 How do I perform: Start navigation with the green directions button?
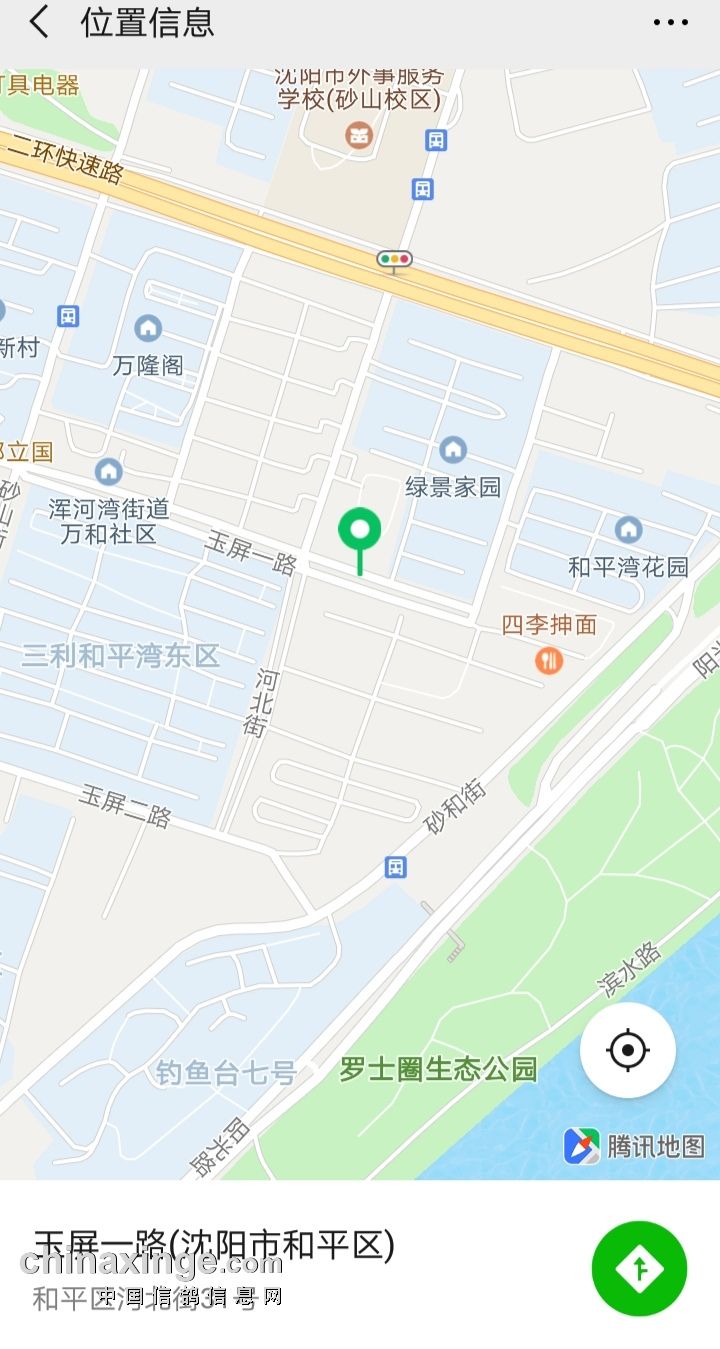pos(639,1268)
